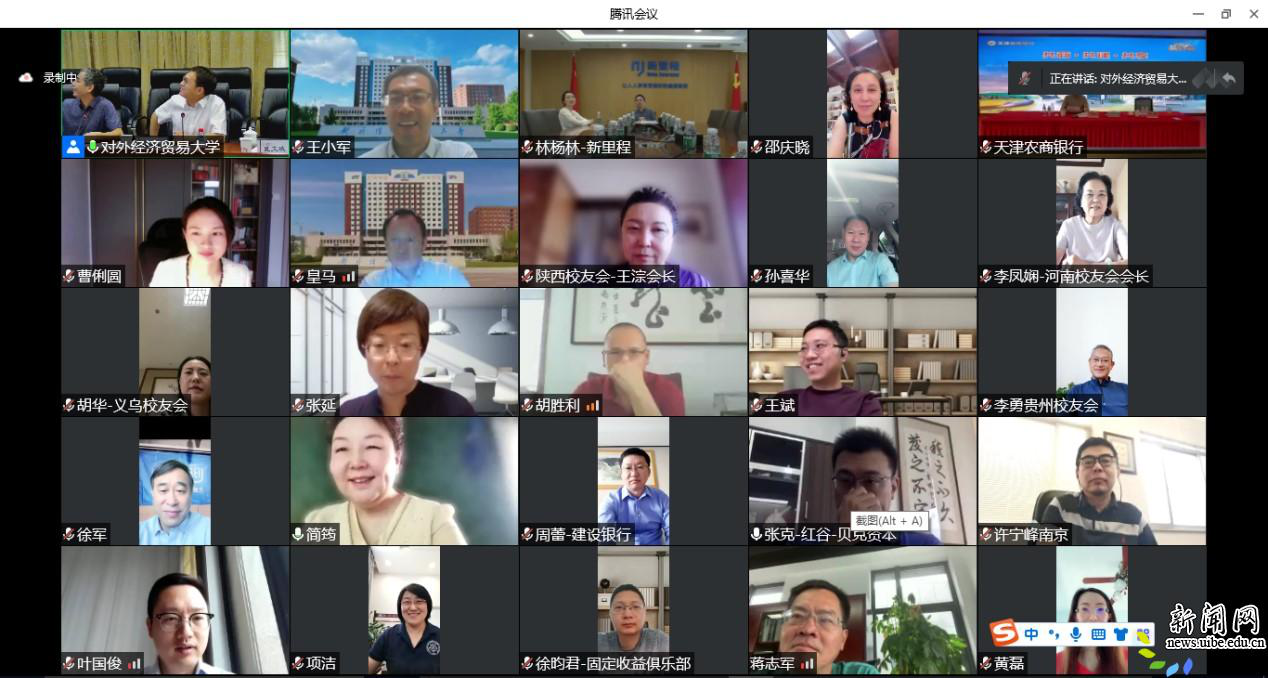Open 叶国俊's video tile

point(175,609)
